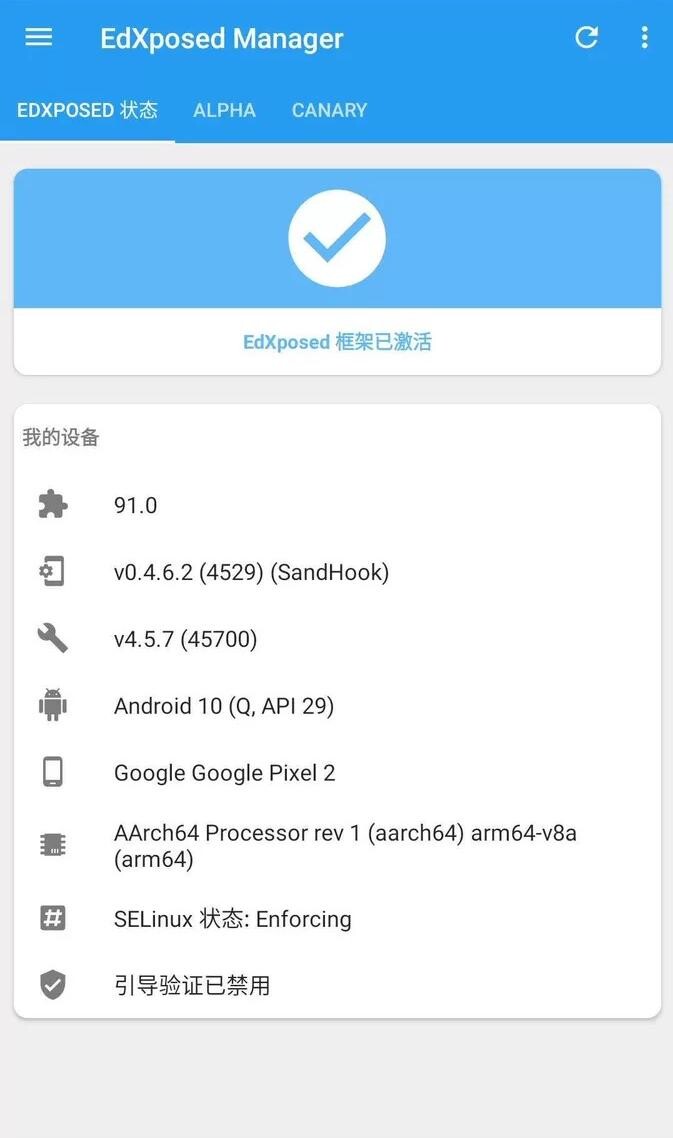Tap the refresh icon in the app bar
This screenshot has width=673, height=1138.
586,38
